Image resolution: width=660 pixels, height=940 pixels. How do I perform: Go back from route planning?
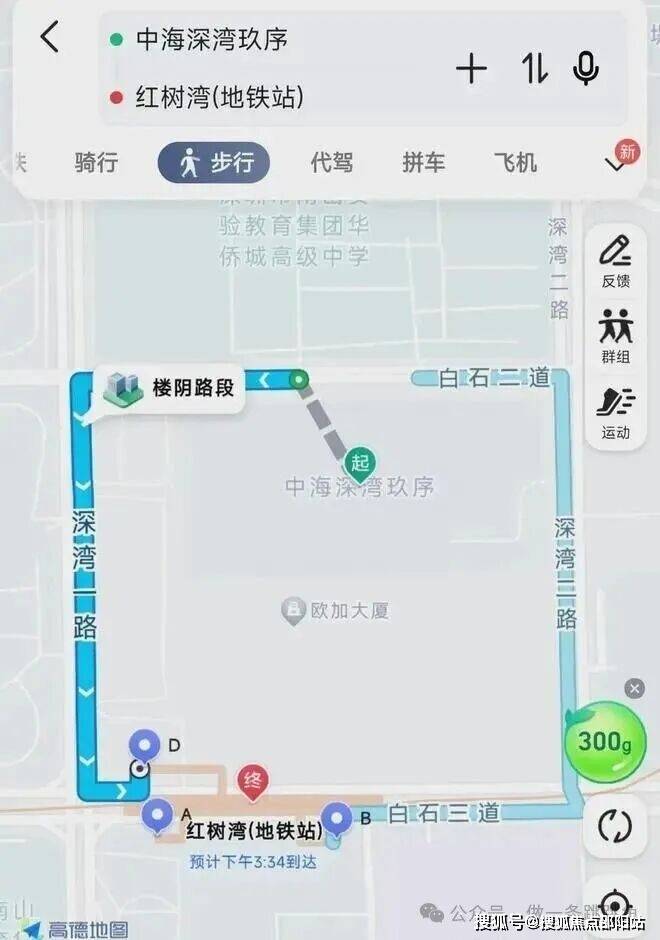pos(49,39)
